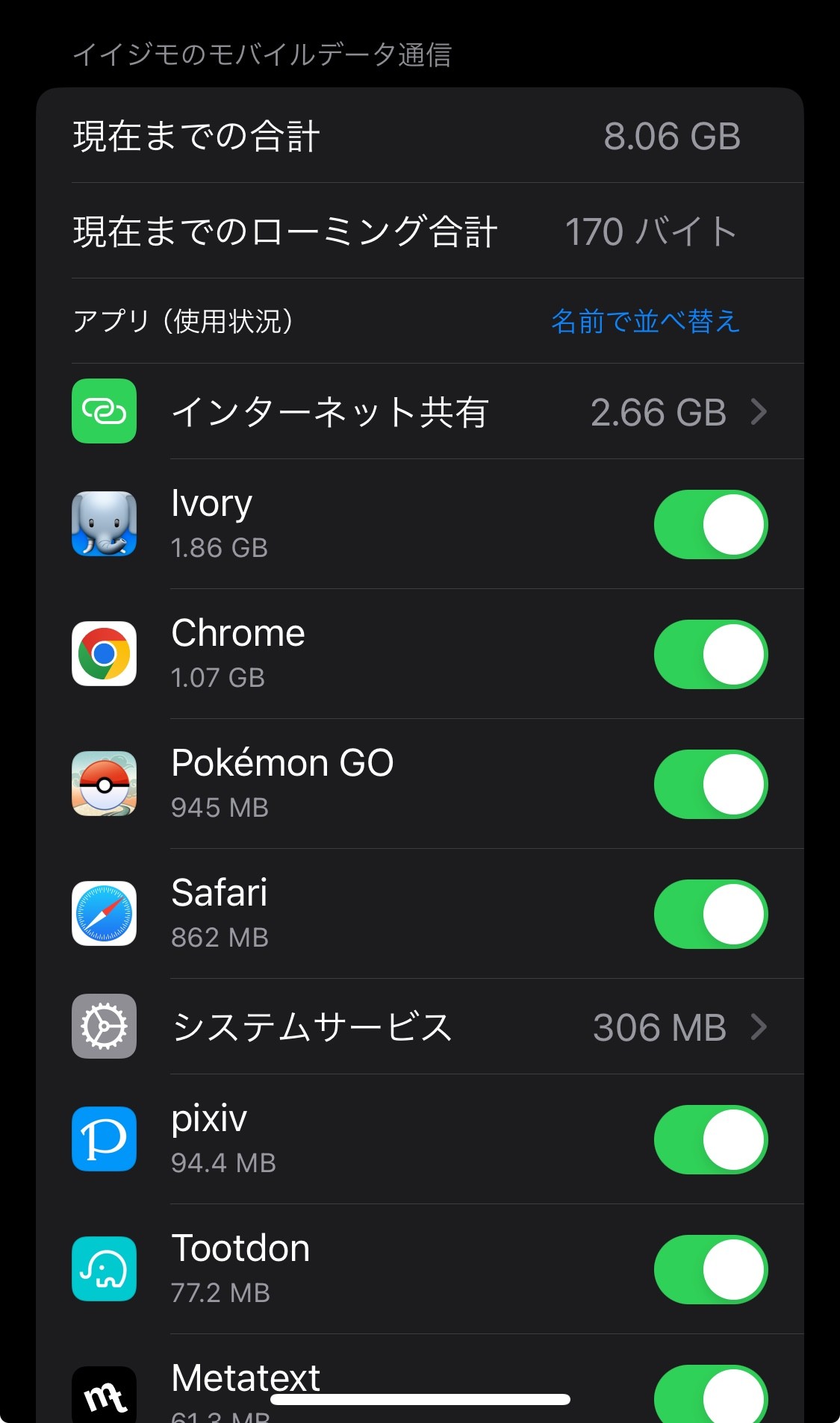
Task: Toggle the Tootdon data switch
Action: coord(710,1270)
